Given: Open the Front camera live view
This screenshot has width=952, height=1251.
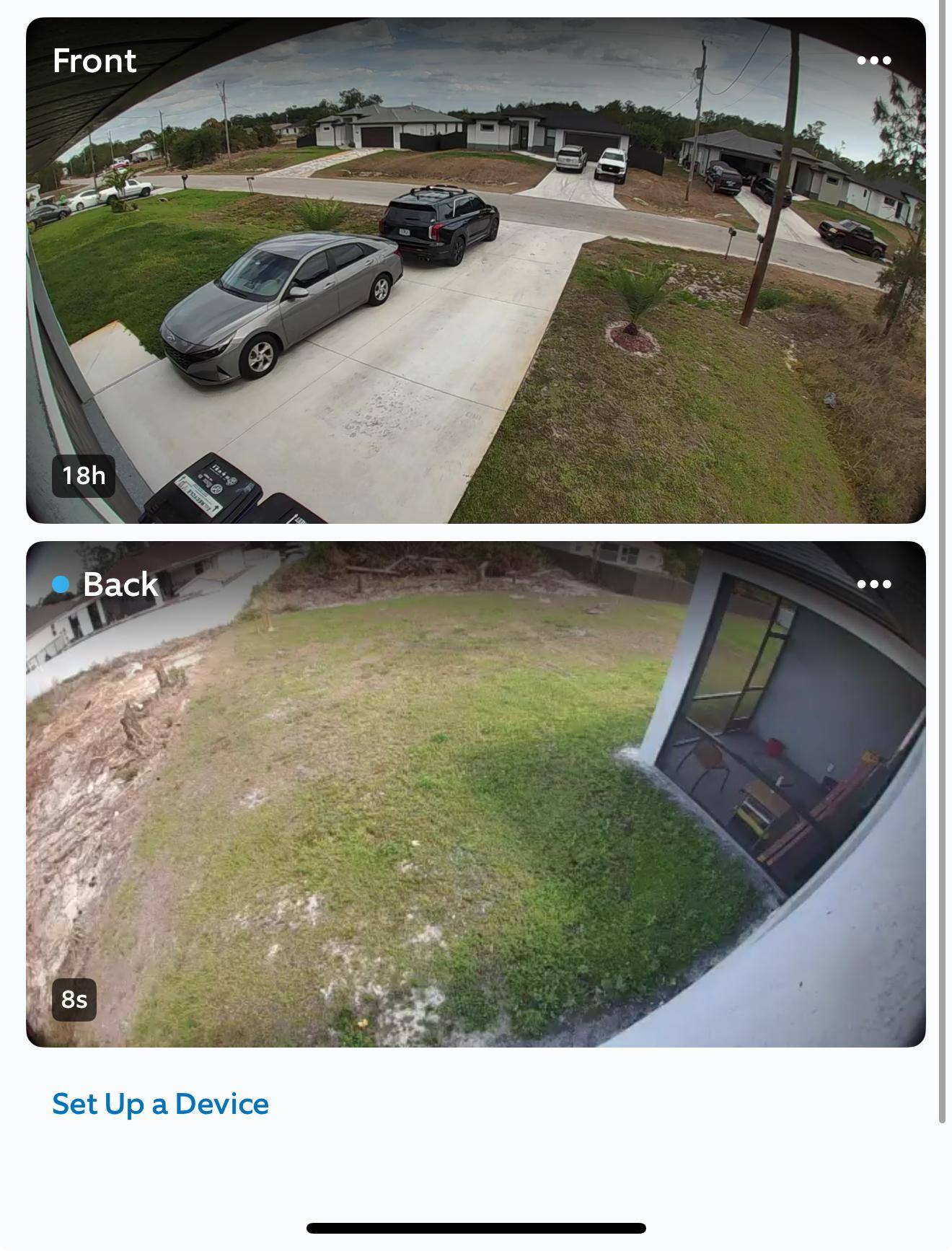Looking at the screenshot, I should pyautogui.click(x=476, y=271).
